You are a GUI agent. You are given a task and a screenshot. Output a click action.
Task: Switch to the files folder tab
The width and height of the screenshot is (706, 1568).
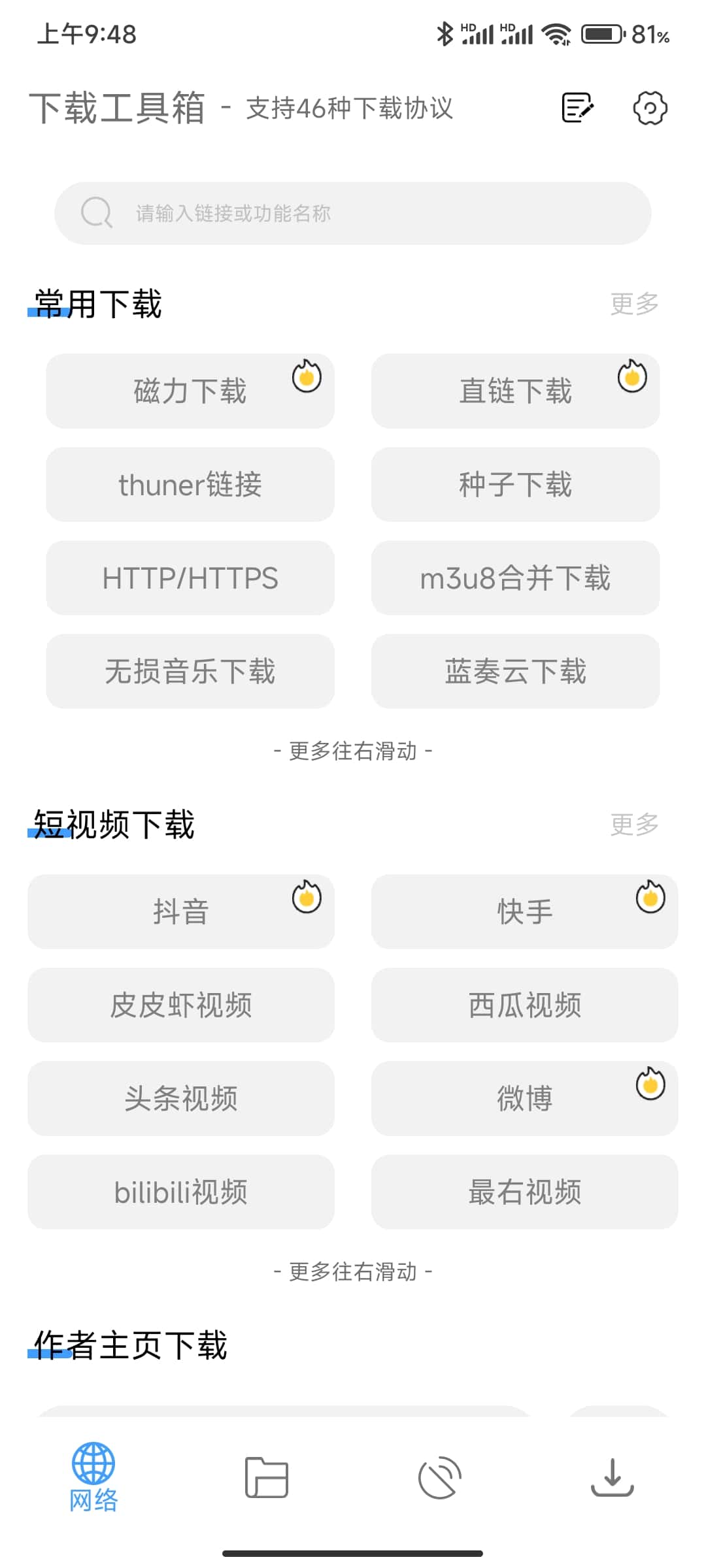(x=267, y=1478)
